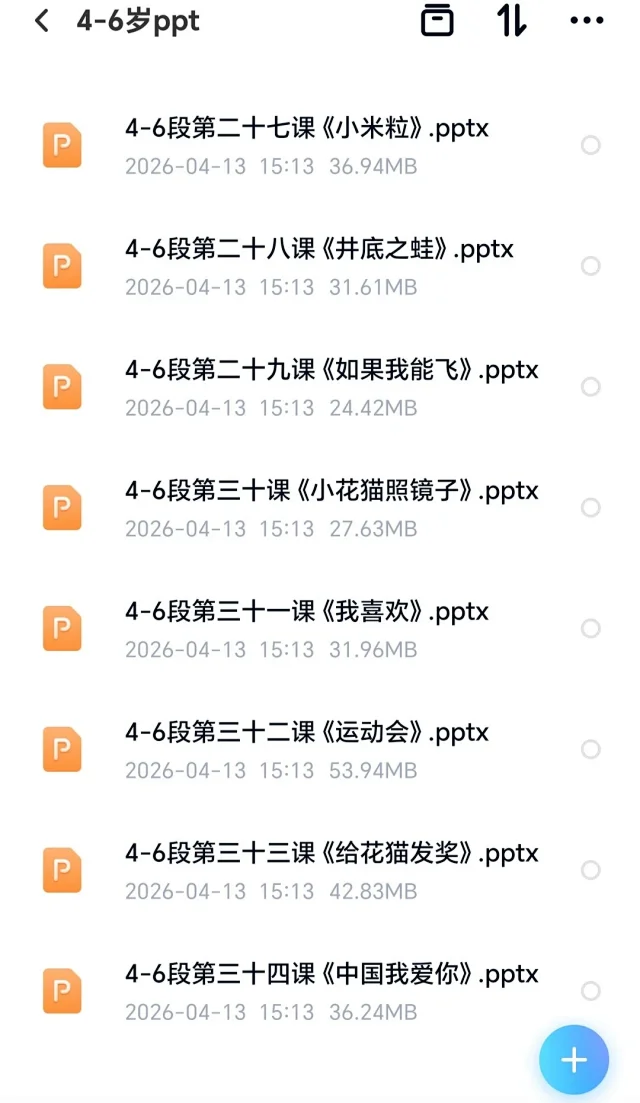The image size is (640, 1103).
Task: Select the 《井底之蛙》 file checkbox
Action: 591,266
